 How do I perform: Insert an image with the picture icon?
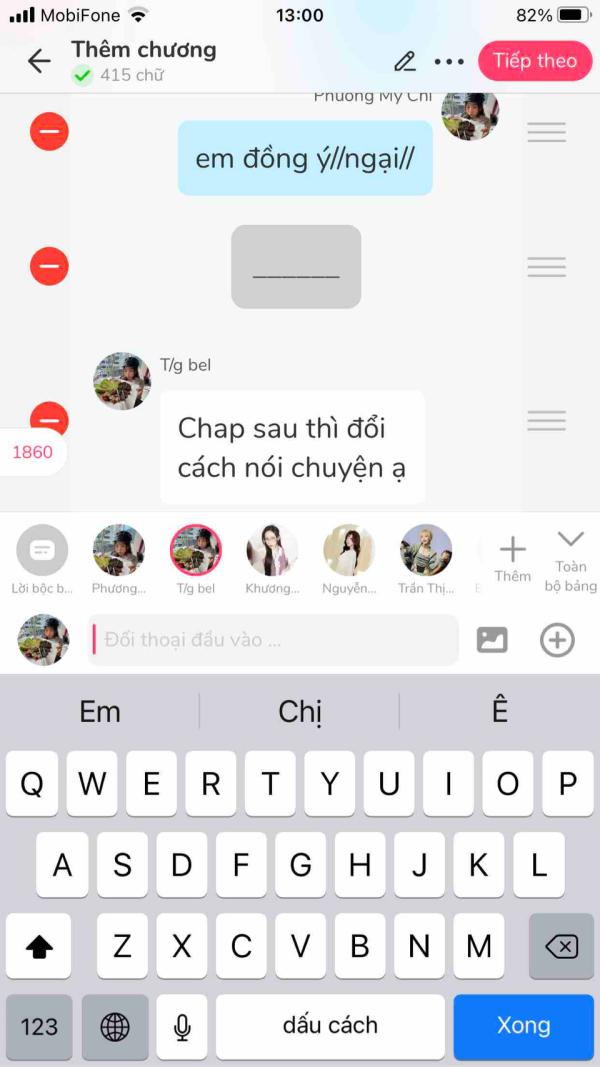[x=492, y=640]
